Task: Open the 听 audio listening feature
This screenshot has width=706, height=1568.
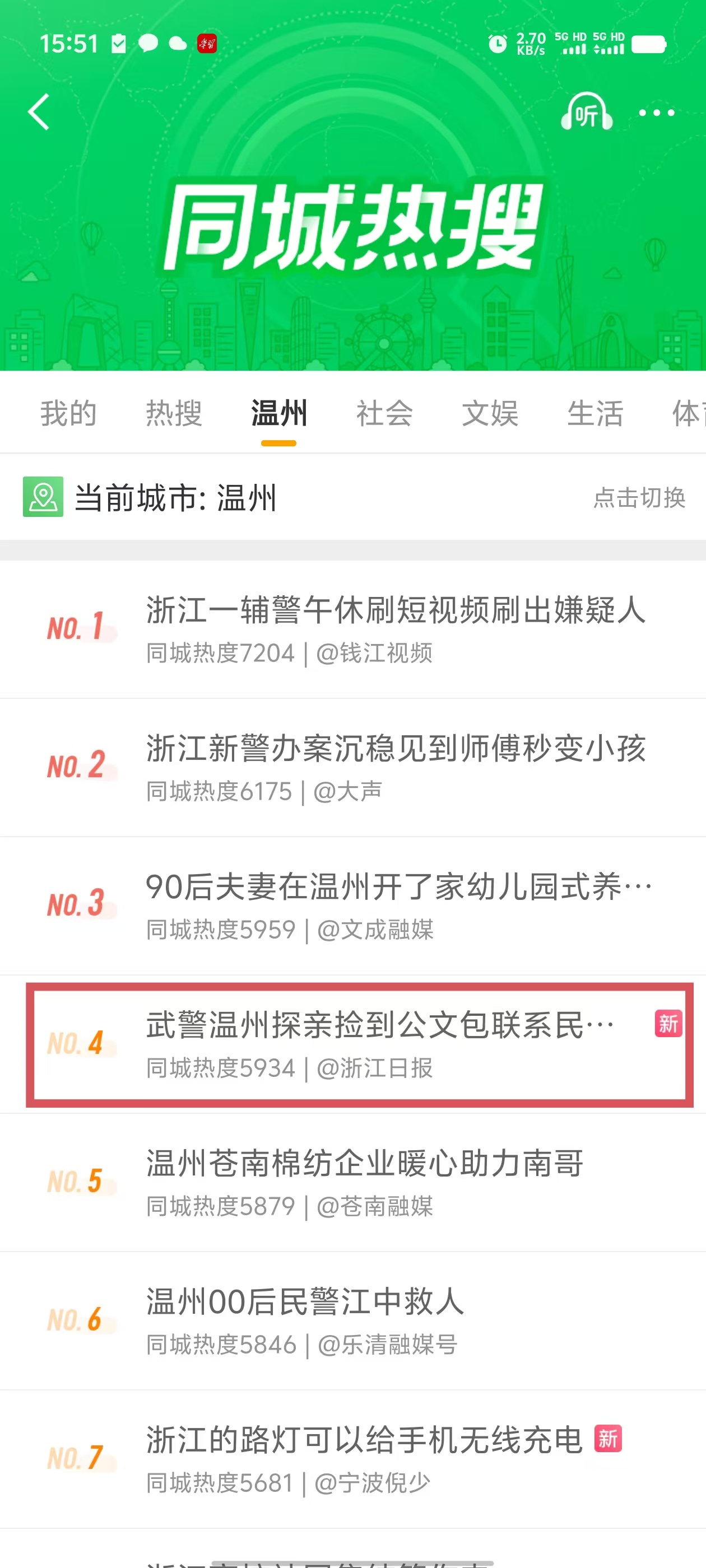Action: (x=586, y=112)
